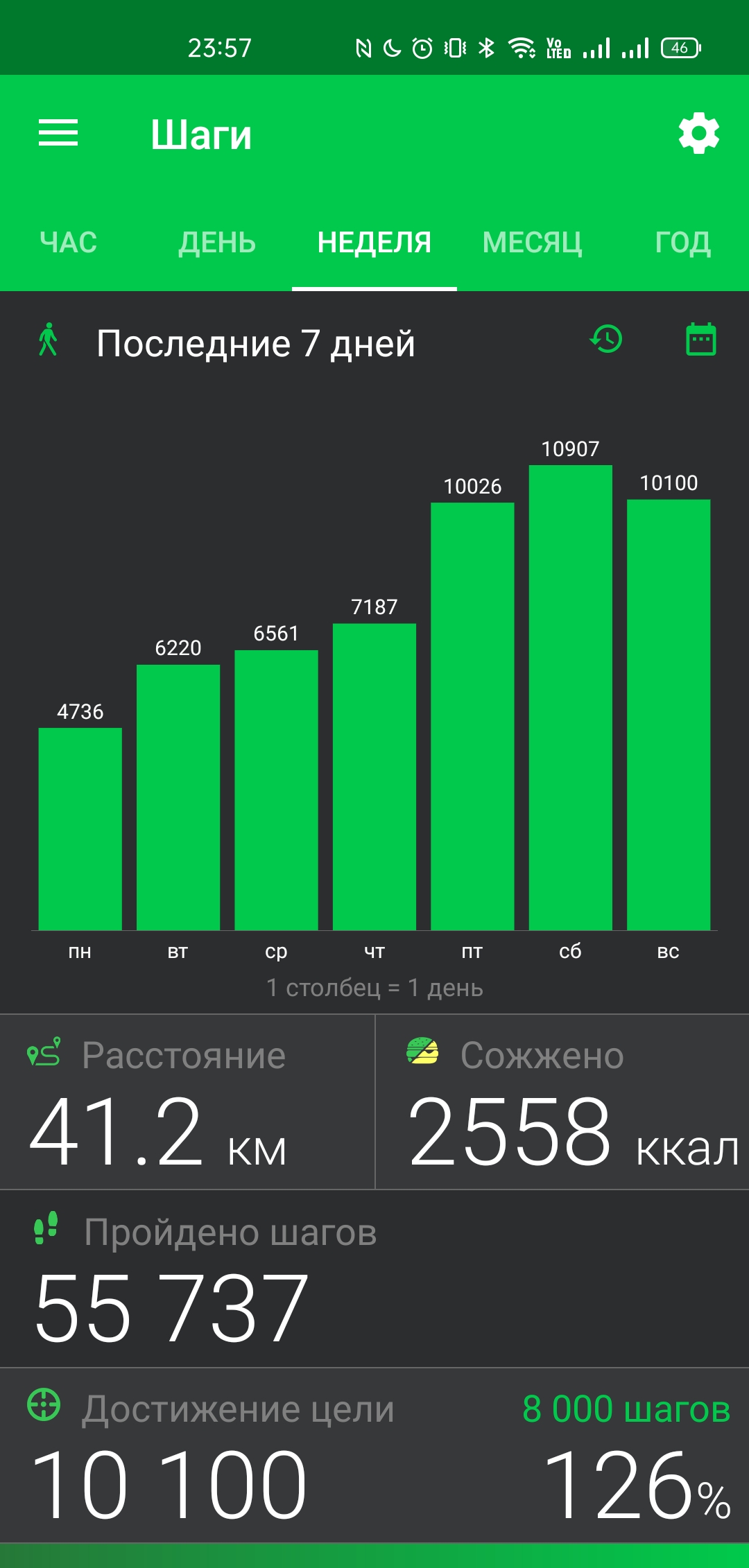The image size is (749, 1568).
Task: Open the calendar date picker icon
Action: 700,340
